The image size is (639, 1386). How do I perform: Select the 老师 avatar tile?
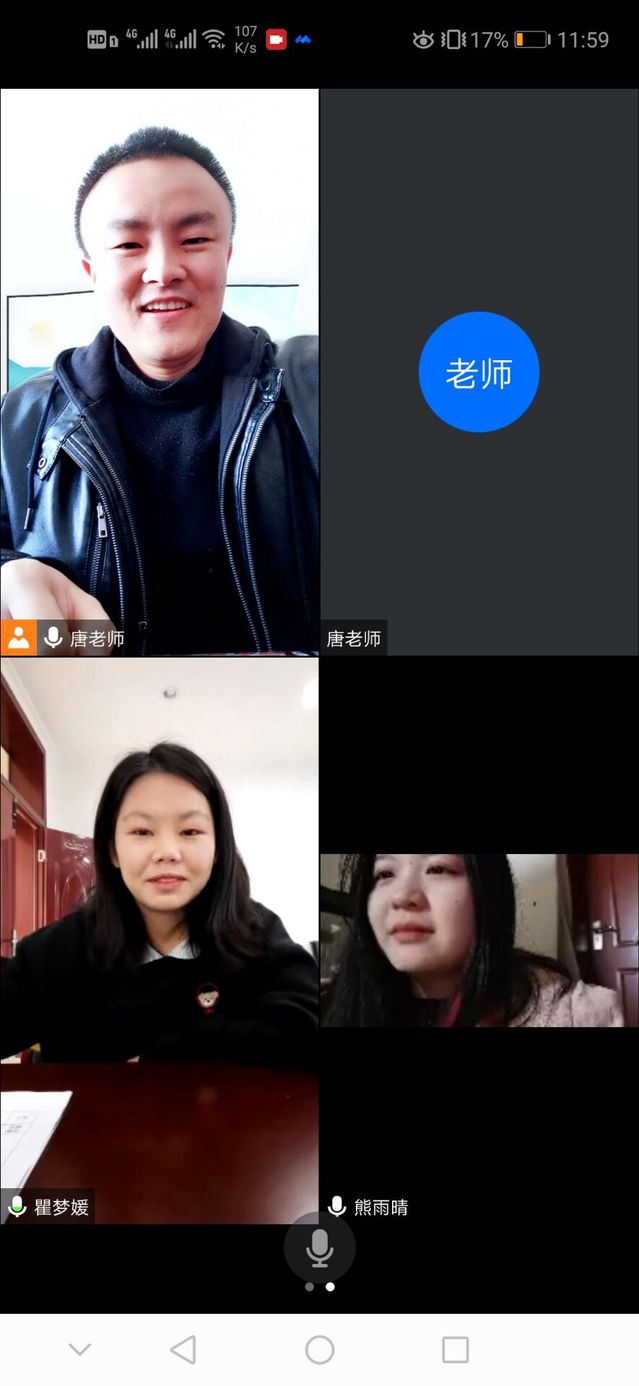[x=479, y=371]
